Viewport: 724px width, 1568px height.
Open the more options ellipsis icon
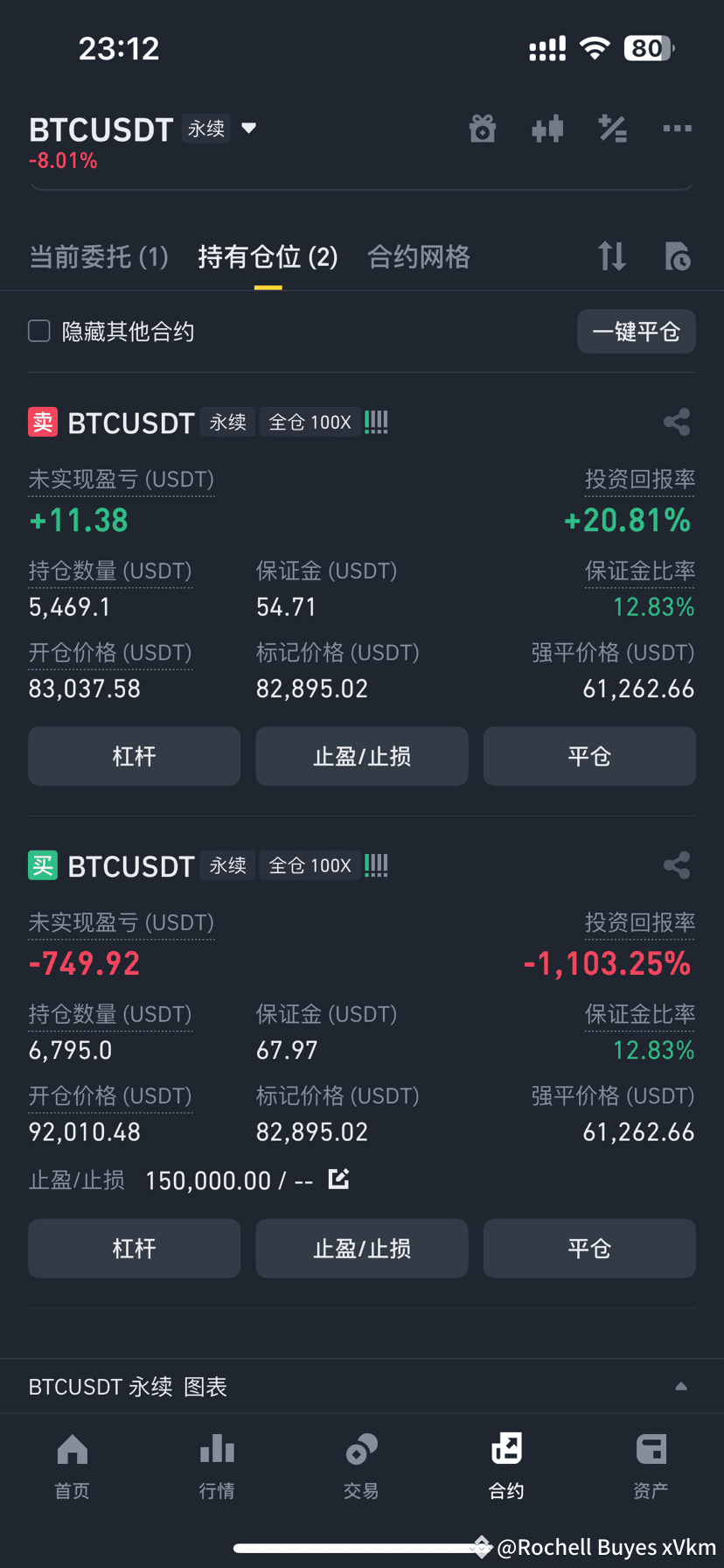click(x=677, y=129)
